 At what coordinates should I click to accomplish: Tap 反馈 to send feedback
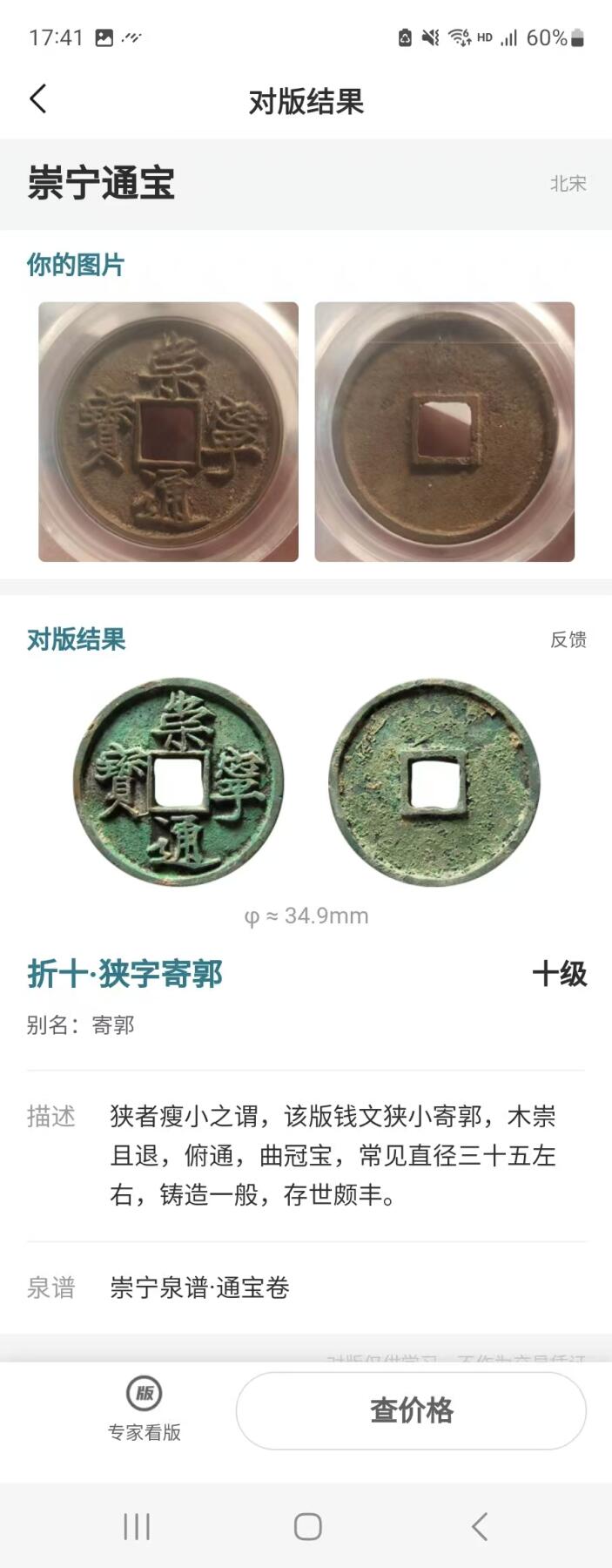pos(568,639)
